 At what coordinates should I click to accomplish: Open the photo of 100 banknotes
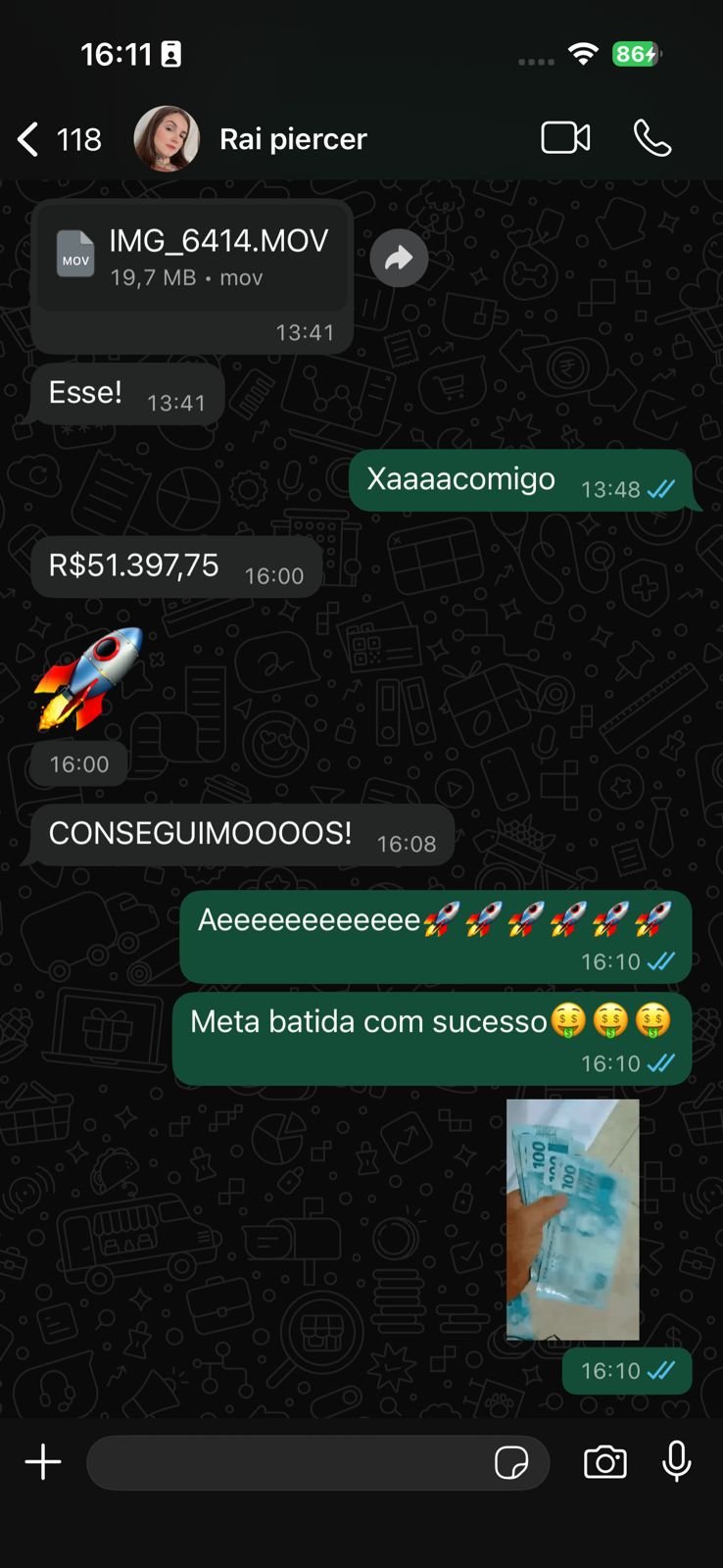[573, 1219]
